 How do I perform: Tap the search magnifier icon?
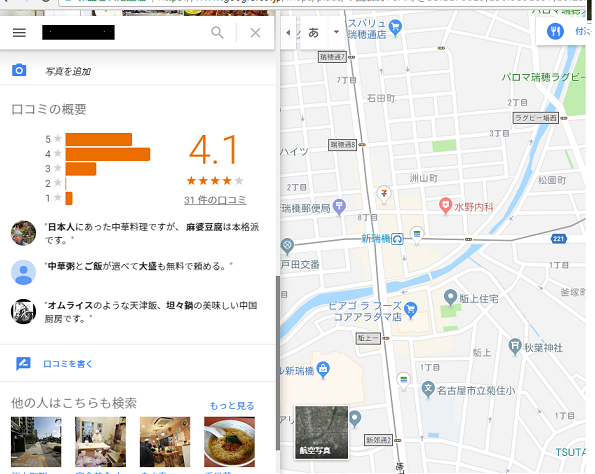tap(217, 33)
